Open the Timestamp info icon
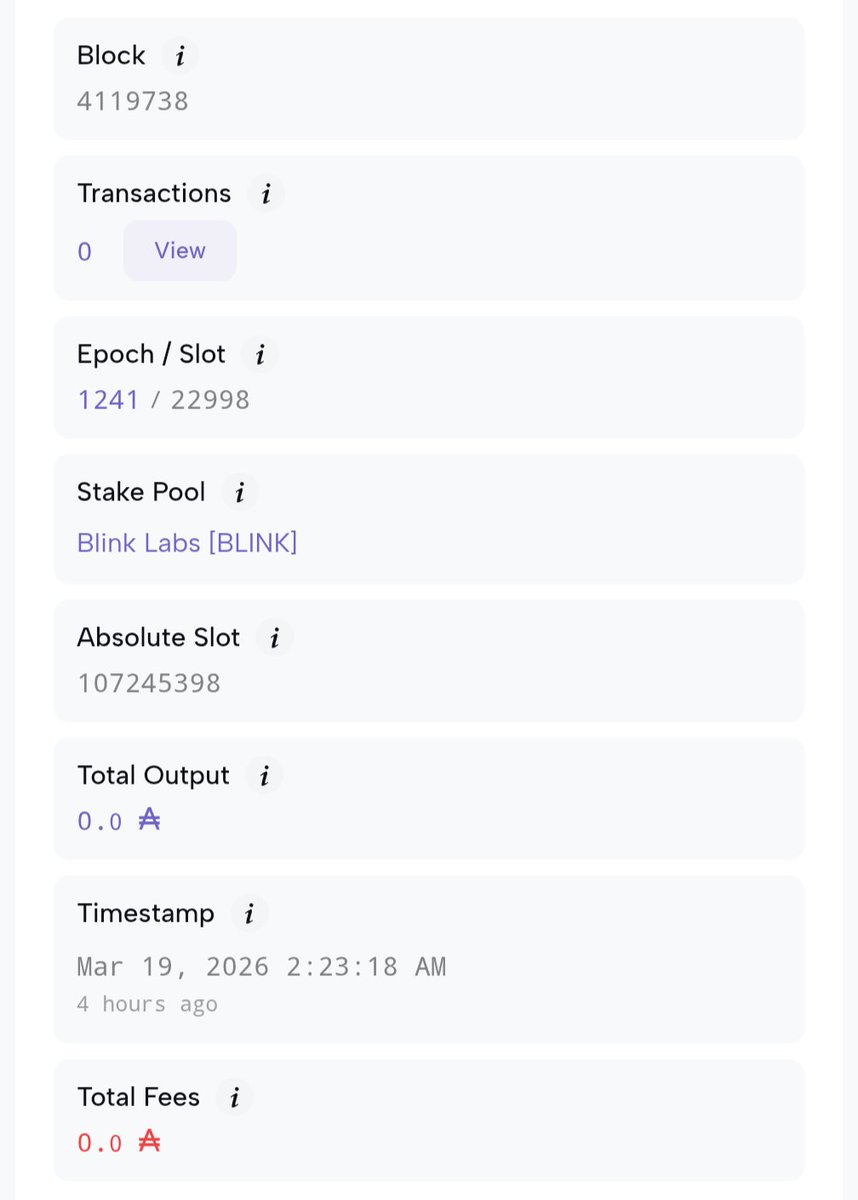The image size is (858, 1200). 249,914
